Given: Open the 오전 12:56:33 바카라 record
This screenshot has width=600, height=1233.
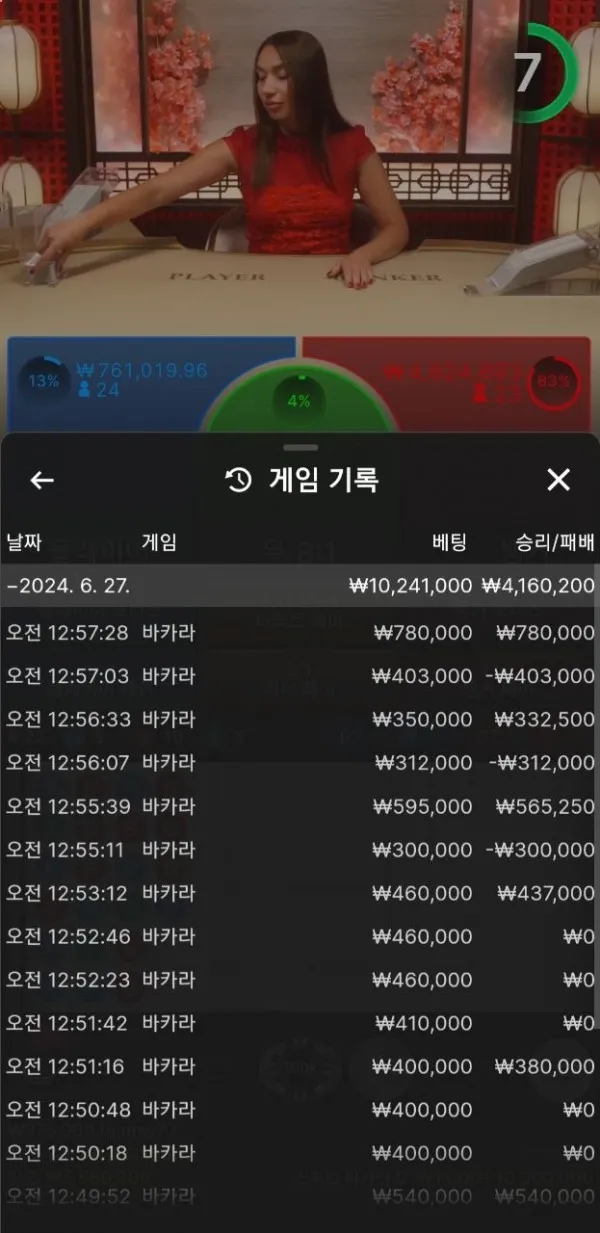Looking at the screenshot, I should (300, 719).
